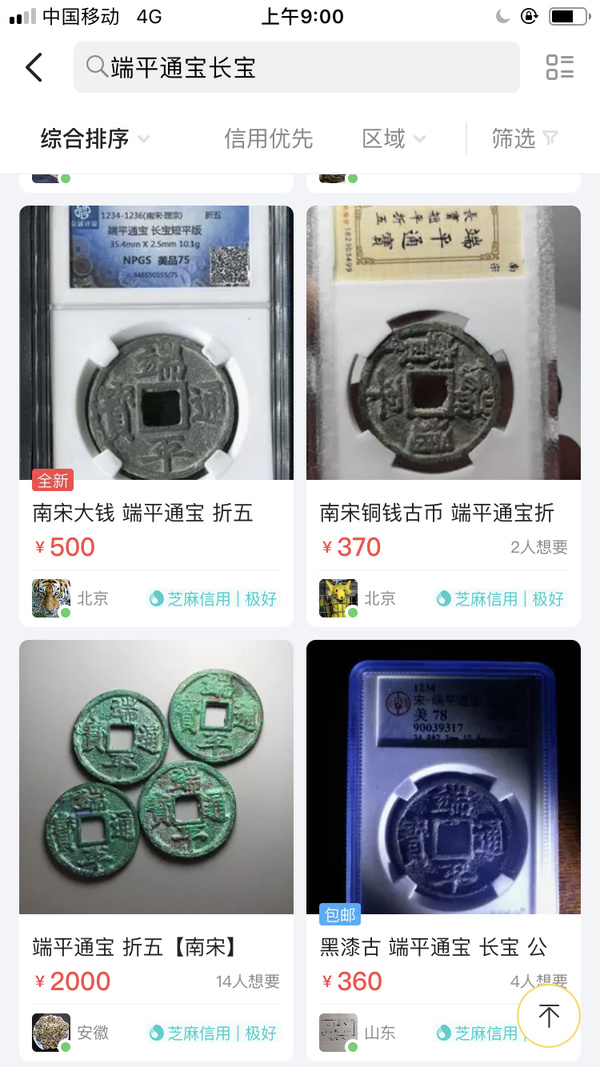Open the 区域 region dropdown
Screen dimensions: 600x1067
pos(393,138)
